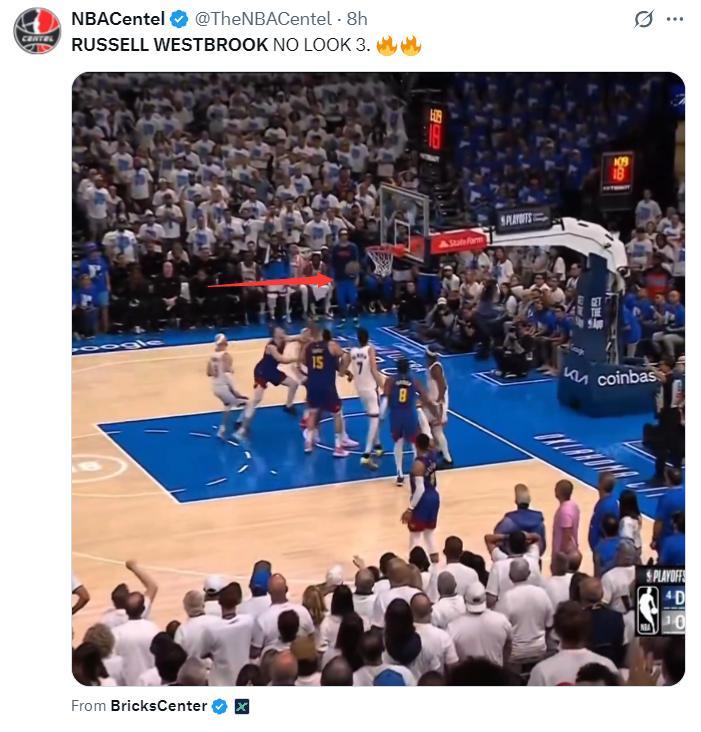Open the post's more options menu
Viewport: 701px width, 732px height.
tap(675, 19)
